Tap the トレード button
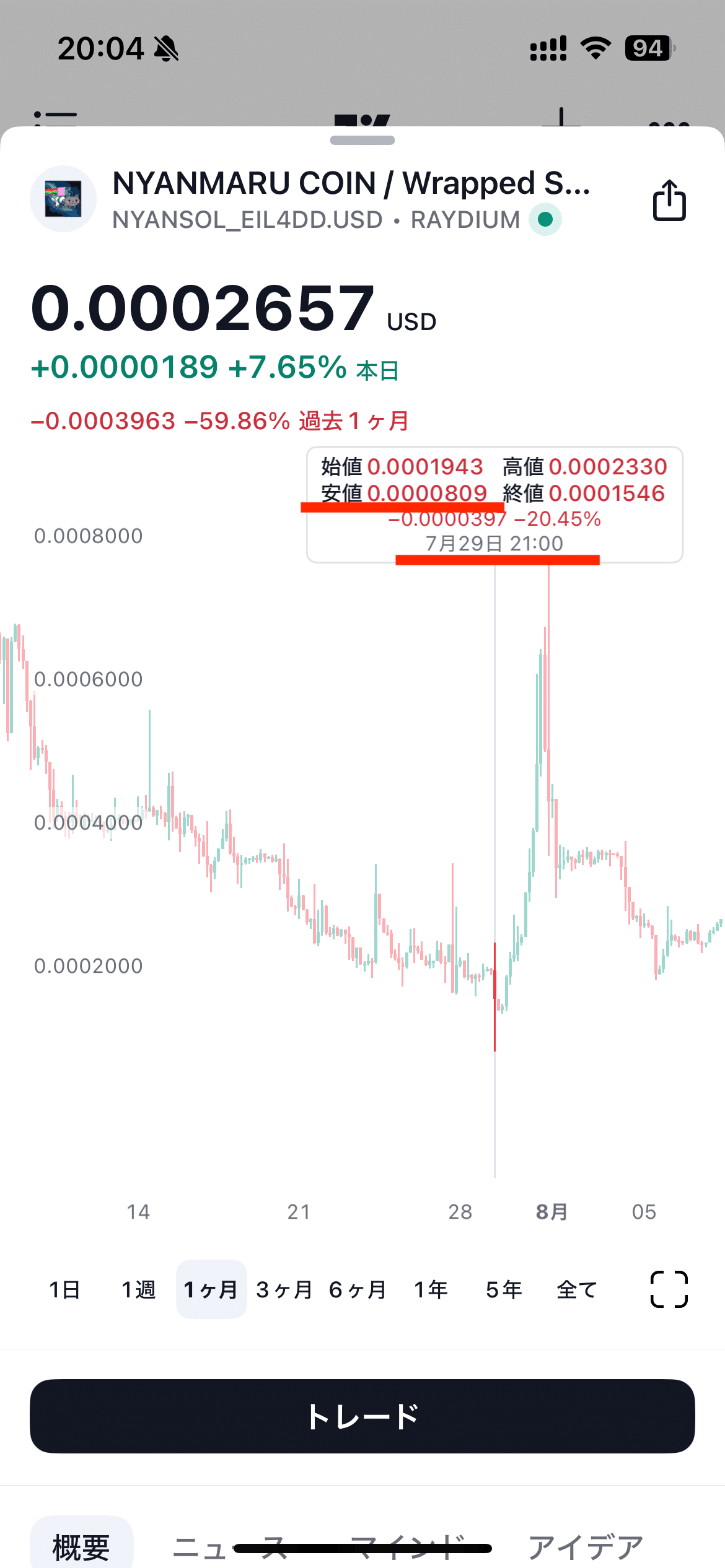The height and width of the screenshot is (1568, 725). tap(362, 1416)
